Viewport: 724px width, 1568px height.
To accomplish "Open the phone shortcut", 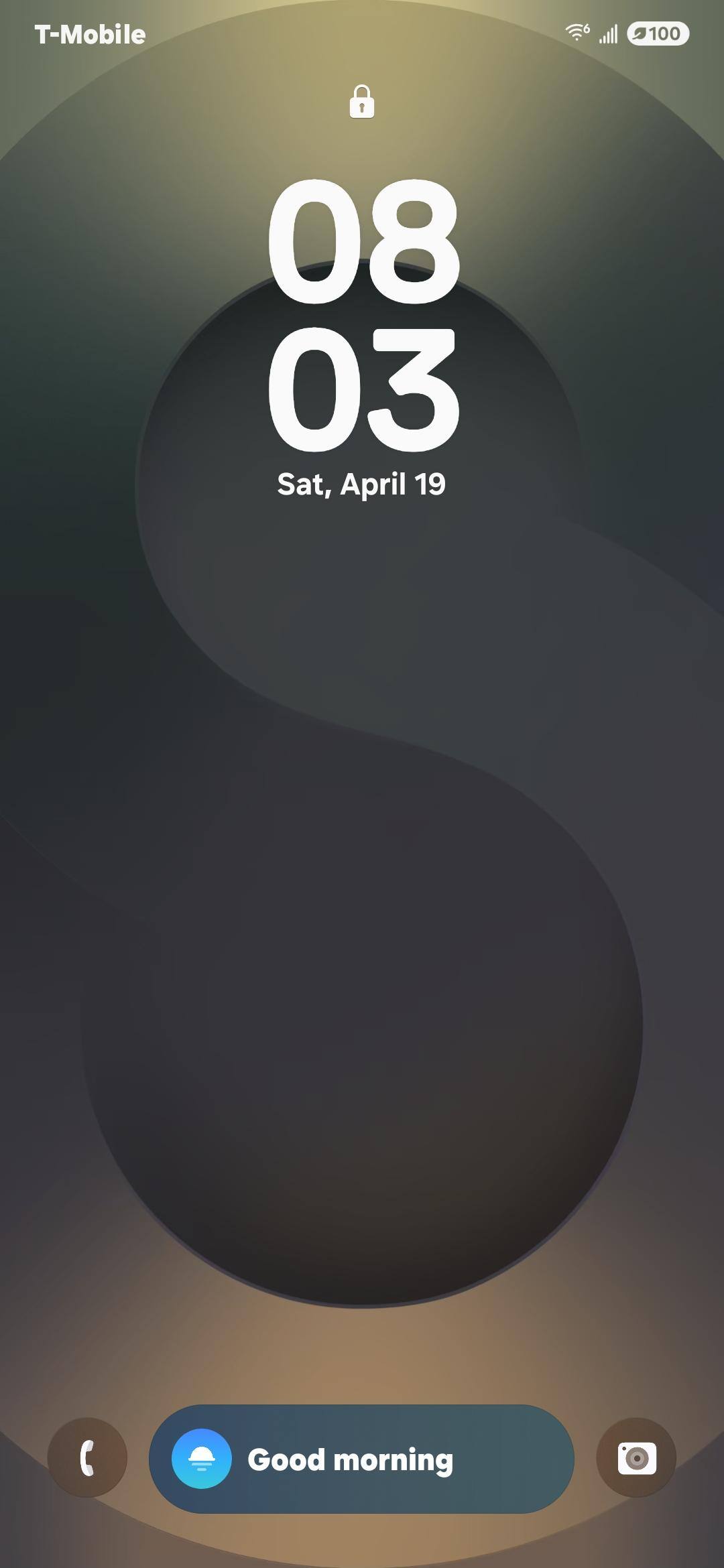I will tap(87, 1457).
